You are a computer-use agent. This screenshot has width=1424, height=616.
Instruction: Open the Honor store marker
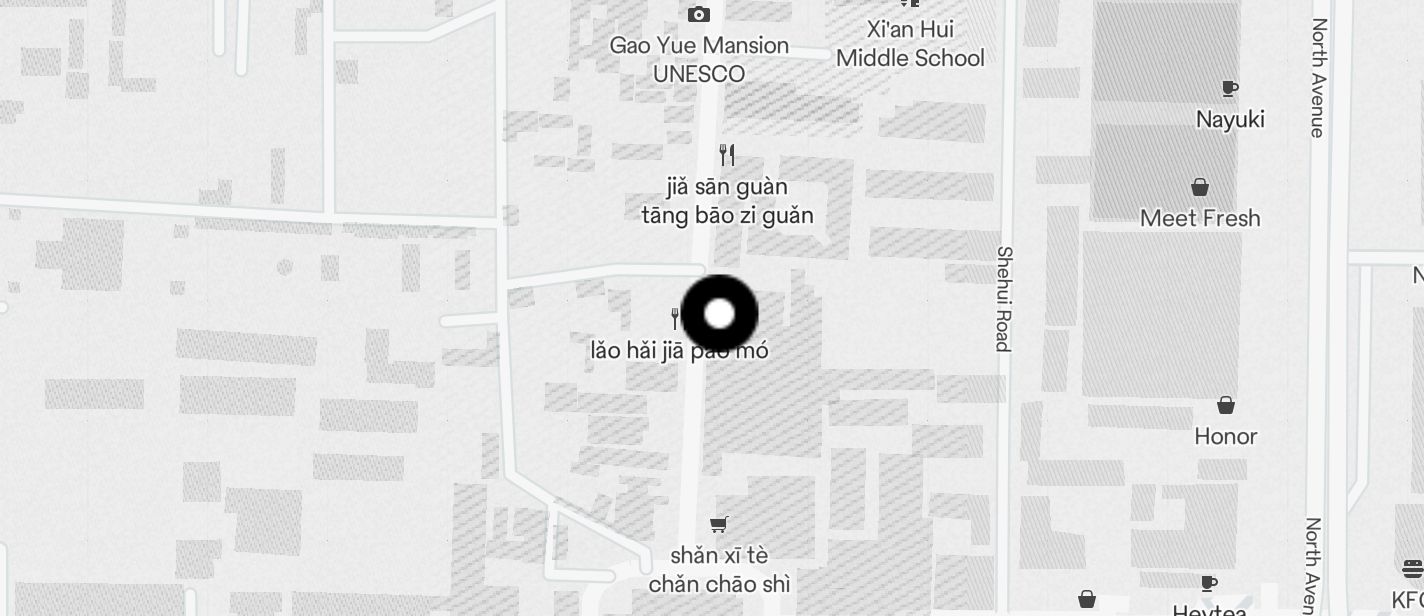(x=1226, y=405)
